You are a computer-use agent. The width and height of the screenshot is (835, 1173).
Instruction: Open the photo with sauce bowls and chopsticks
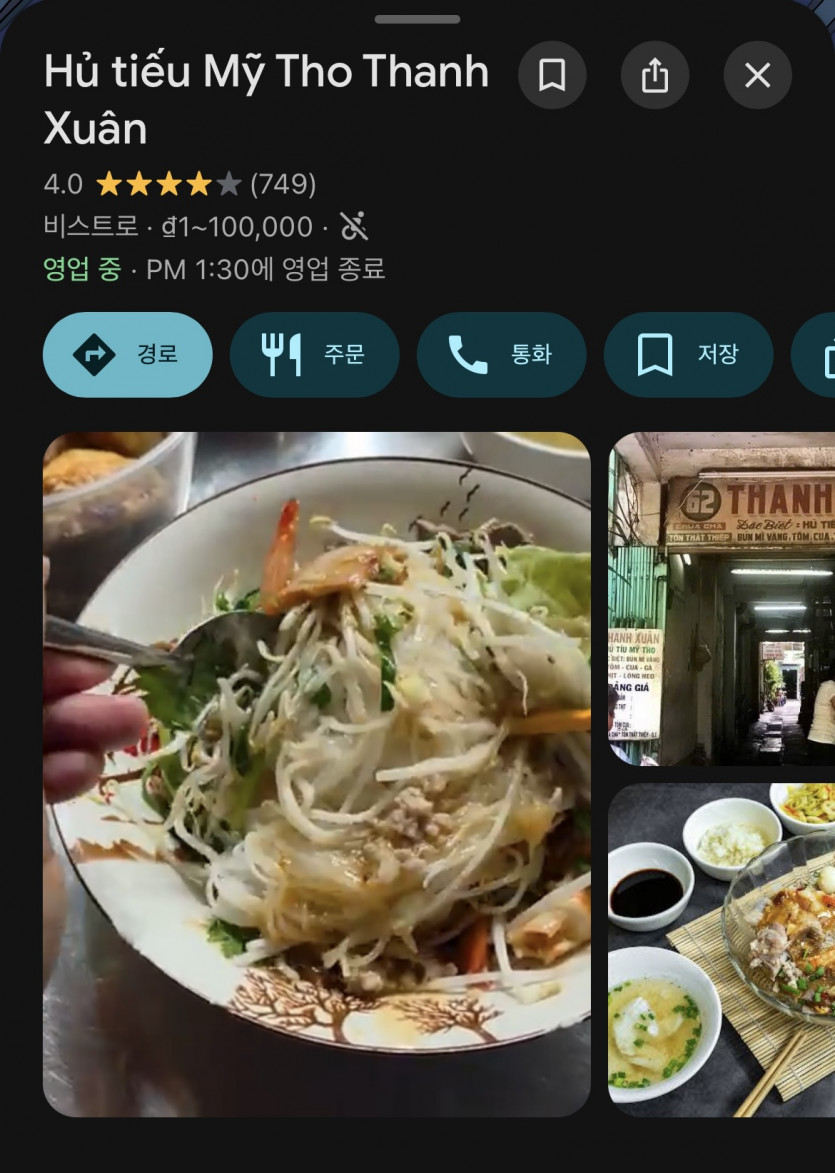point(722,949)
